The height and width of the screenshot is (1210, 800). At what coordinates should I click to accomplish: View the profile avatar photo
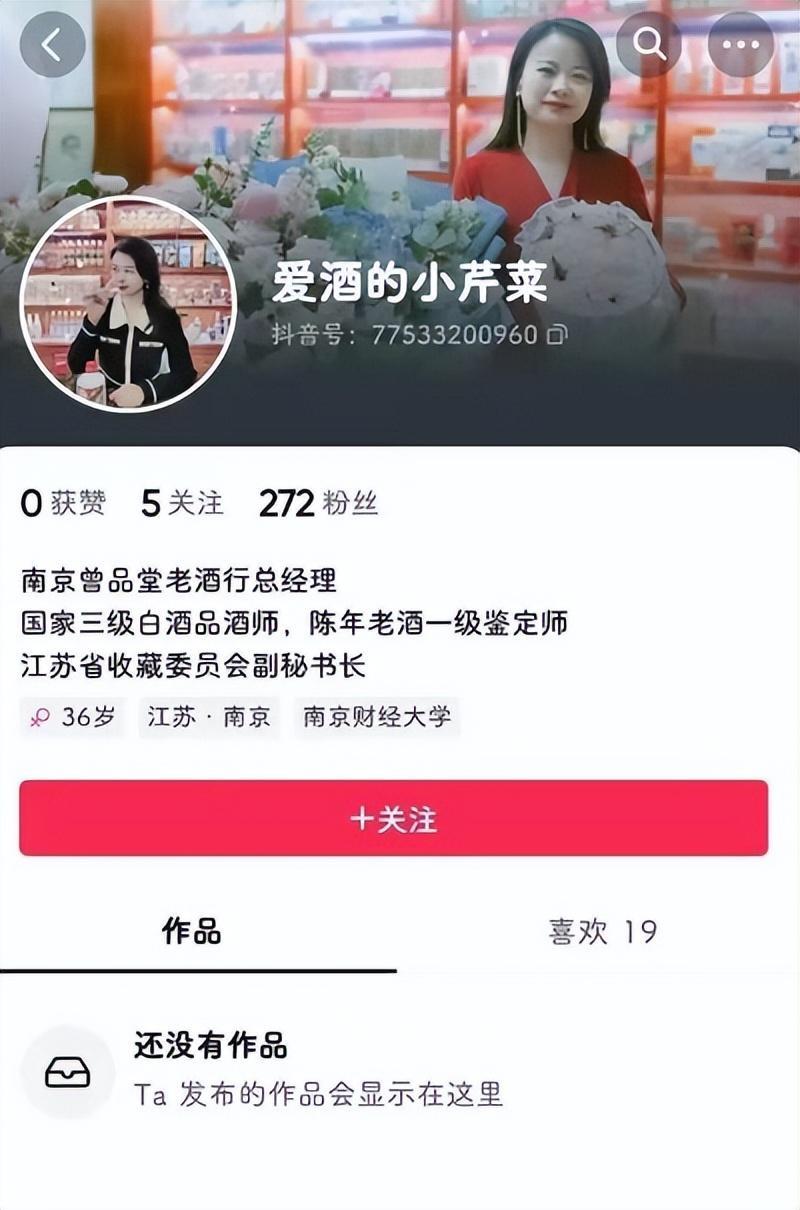coord(128,304)
